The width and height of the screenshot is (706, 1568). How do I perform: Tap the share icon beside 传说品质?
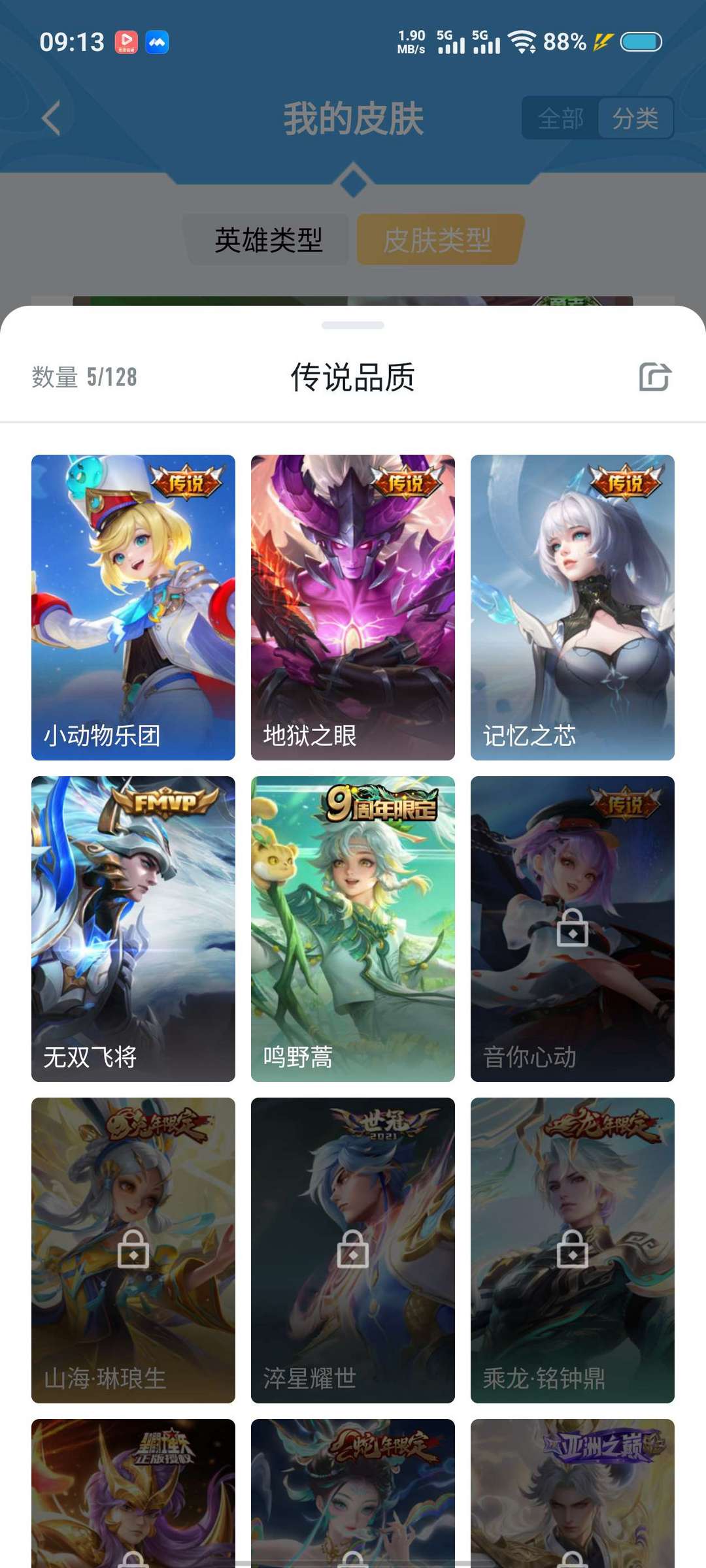pos(654,377)
